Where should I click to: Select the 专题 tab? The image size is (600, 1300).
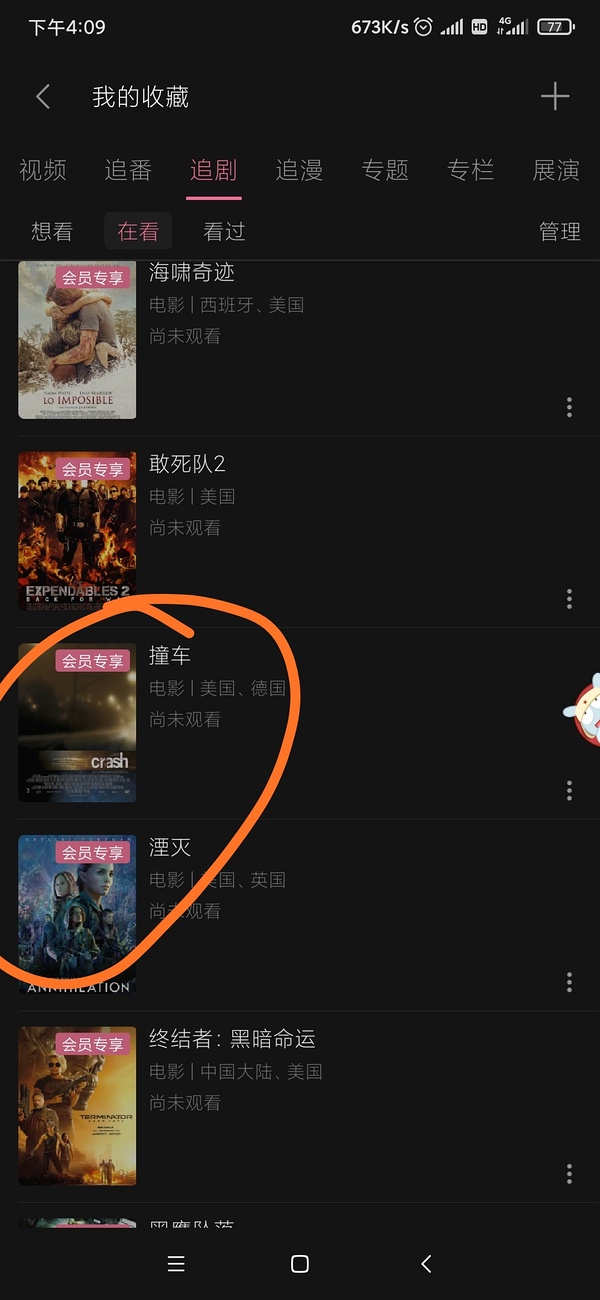pos(385,170)
